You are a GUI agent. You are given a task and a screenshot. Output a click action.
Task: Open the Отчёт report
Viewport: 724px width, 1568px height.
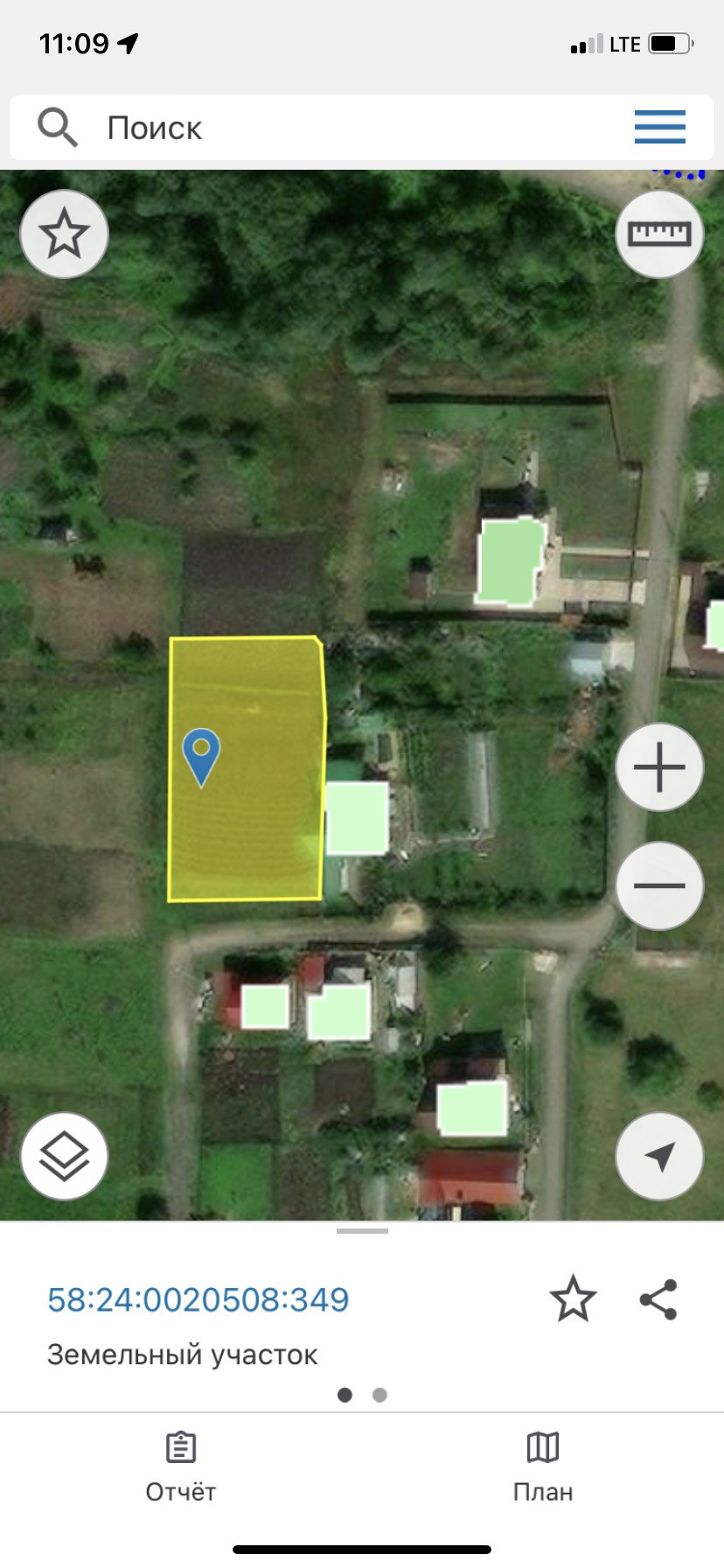pos(180,1466)
